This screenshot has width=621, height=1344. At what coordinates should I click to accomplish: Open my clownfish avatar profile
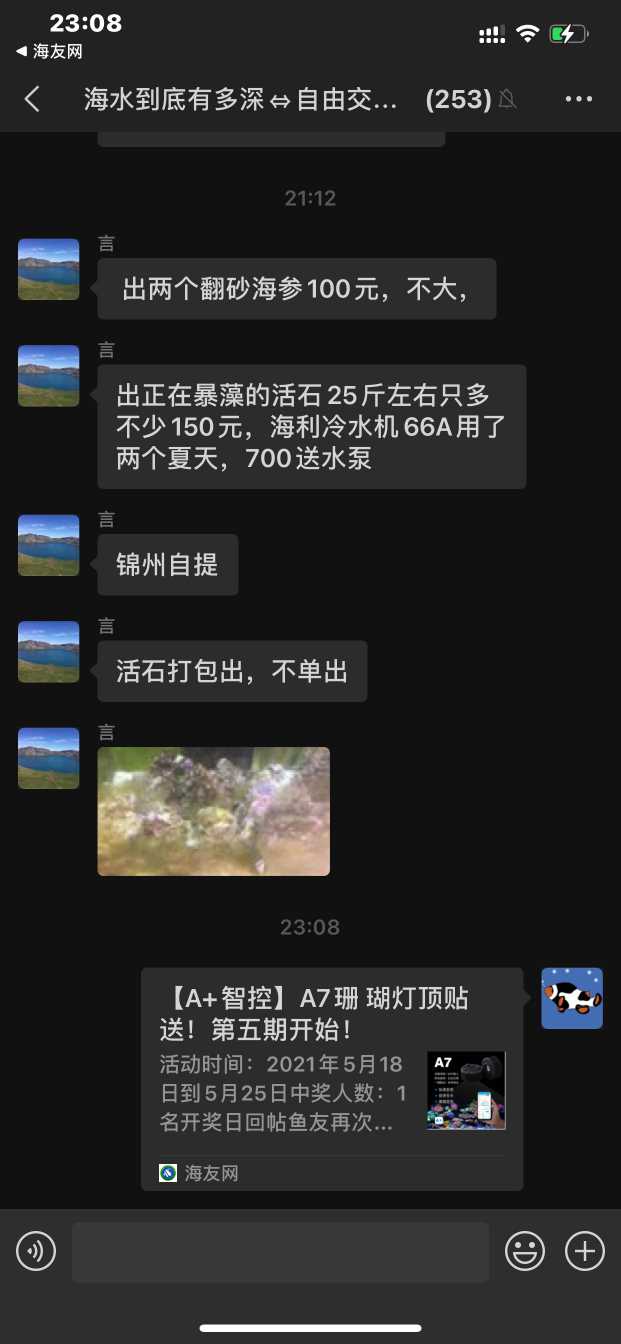[x=572, y=998]
